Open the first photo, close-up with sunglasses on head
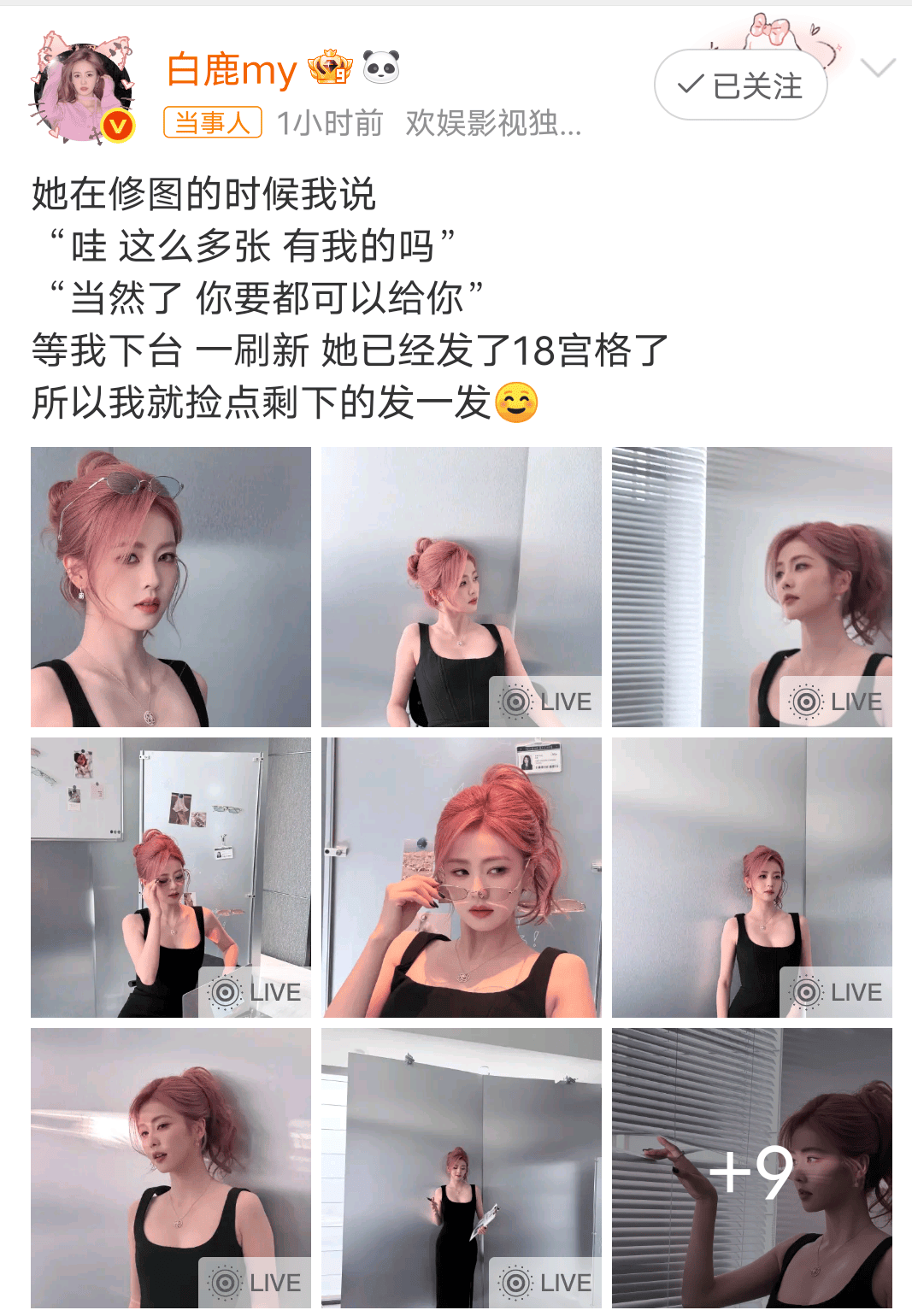The height and width of the screenshot is (1316, 912). (x=171, y=587)
